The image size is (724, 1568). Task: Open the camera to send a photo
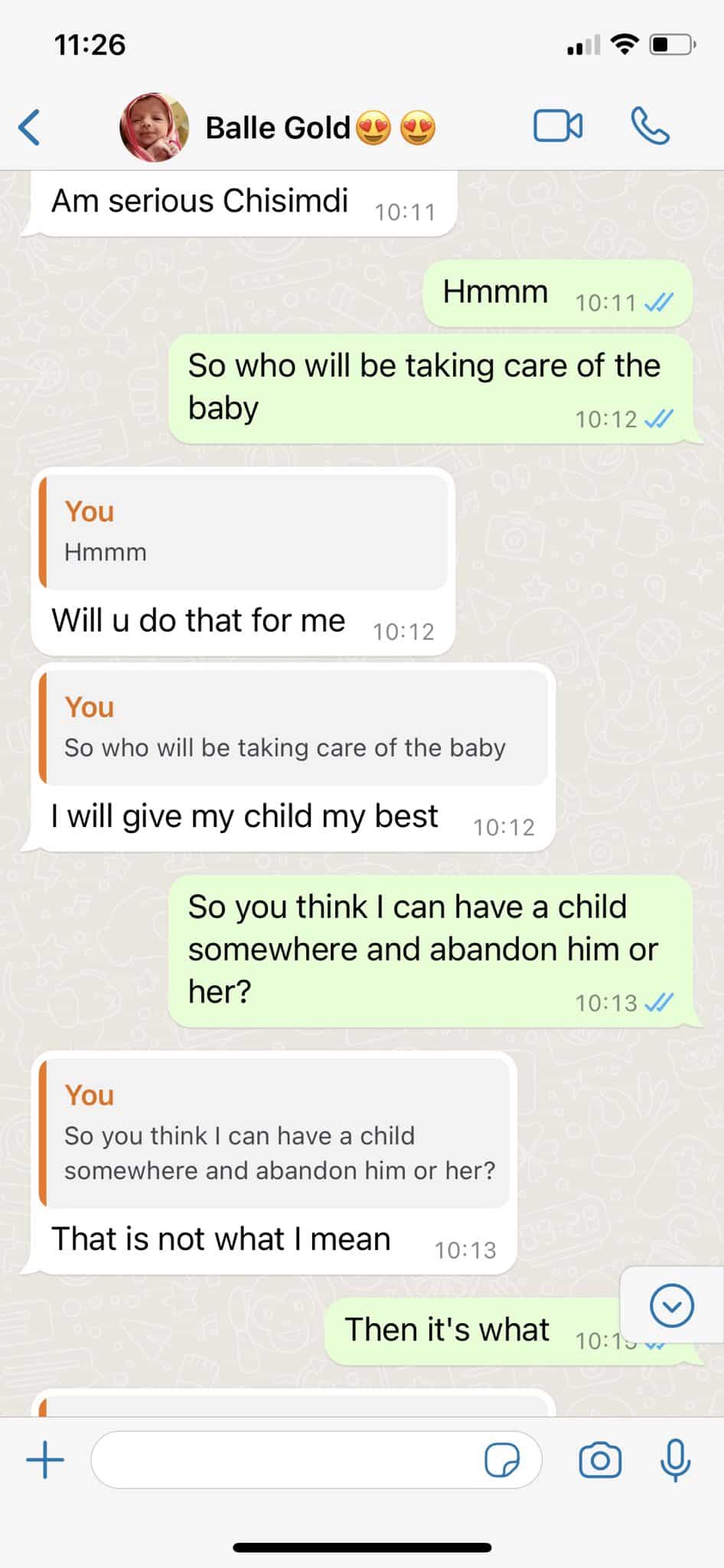coord(600,1460)
